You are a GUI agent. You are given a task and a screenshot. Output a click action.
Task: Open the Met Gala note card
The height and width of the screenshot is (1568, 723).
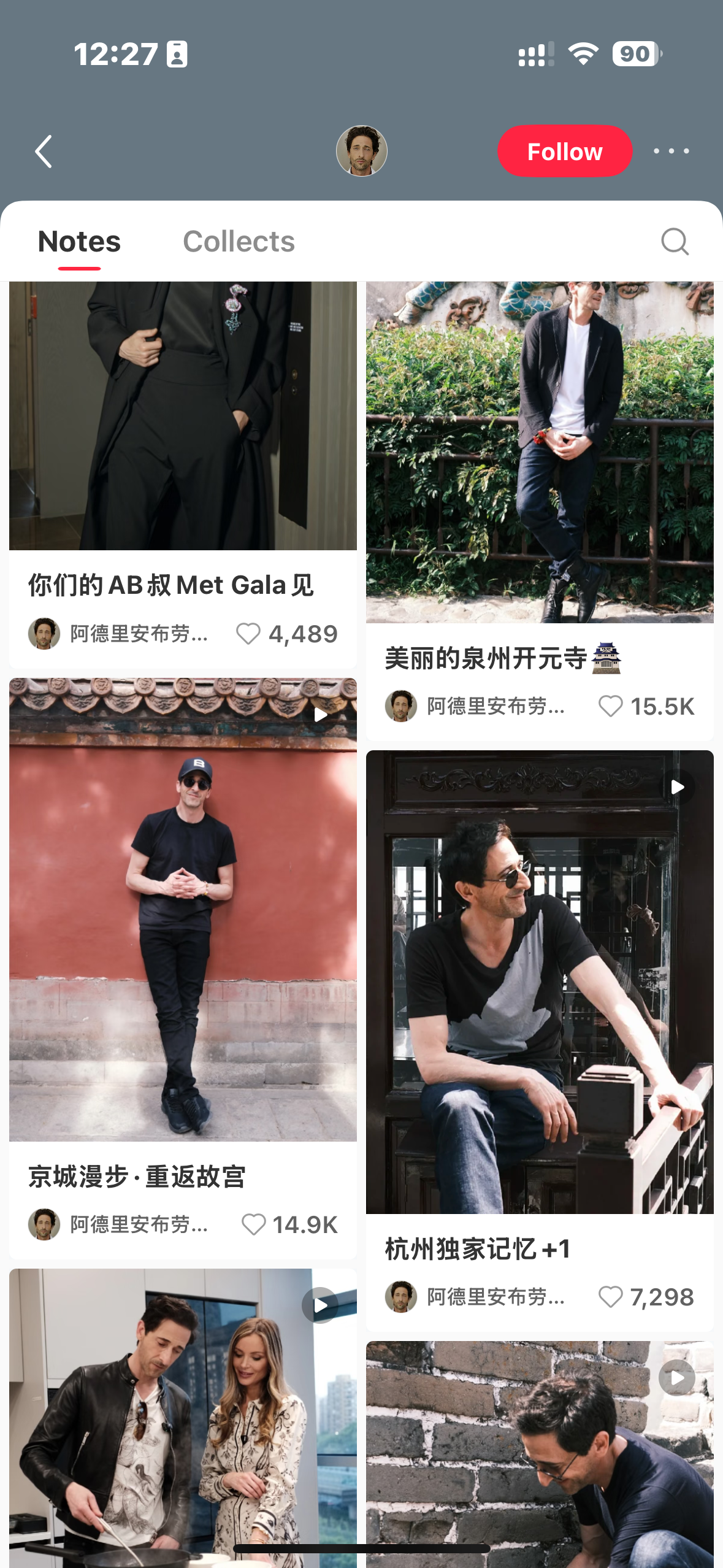pos(183,475)
